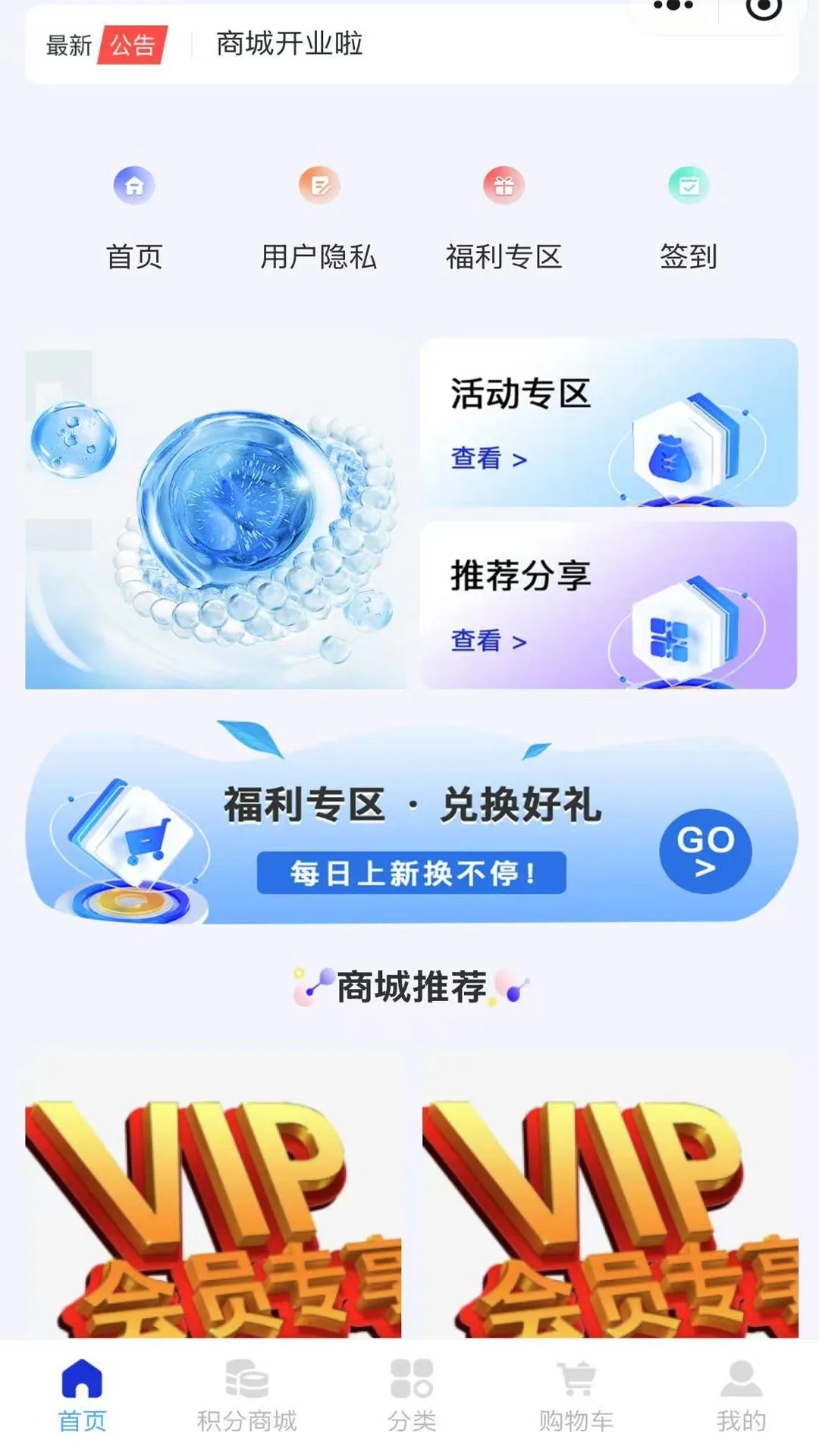Tap GO on the 兑换好礼 banner

click(705, 851)
